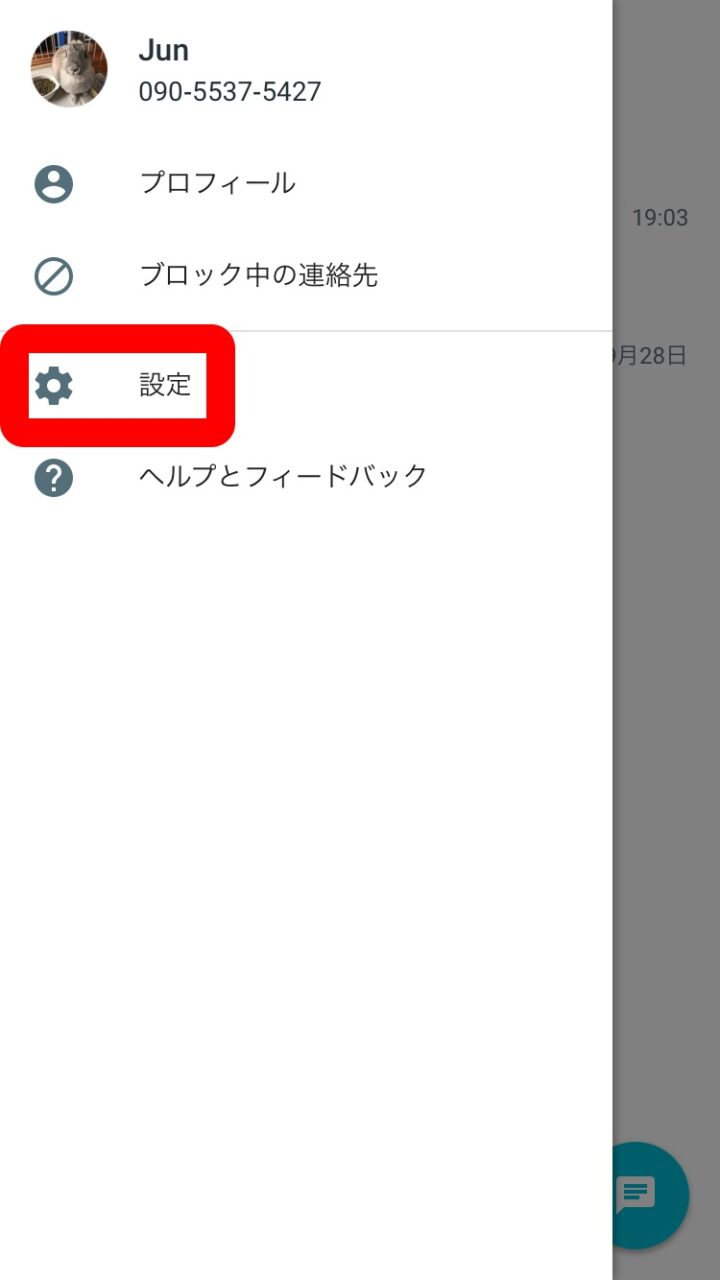Open 設定 from the drawer

(165, 385)
